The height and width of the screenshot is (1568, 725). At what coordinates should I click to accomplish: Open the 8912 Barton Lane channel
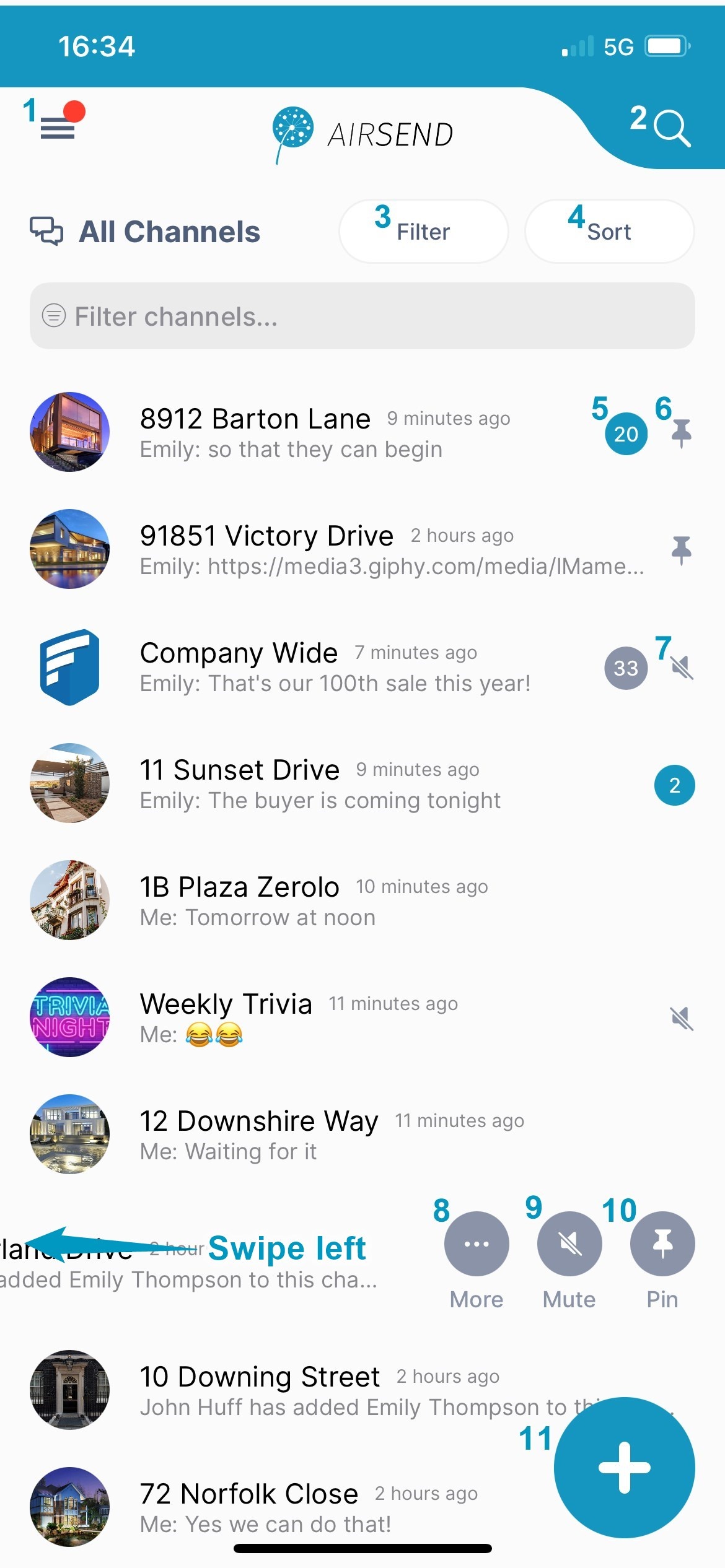point(362,432)
